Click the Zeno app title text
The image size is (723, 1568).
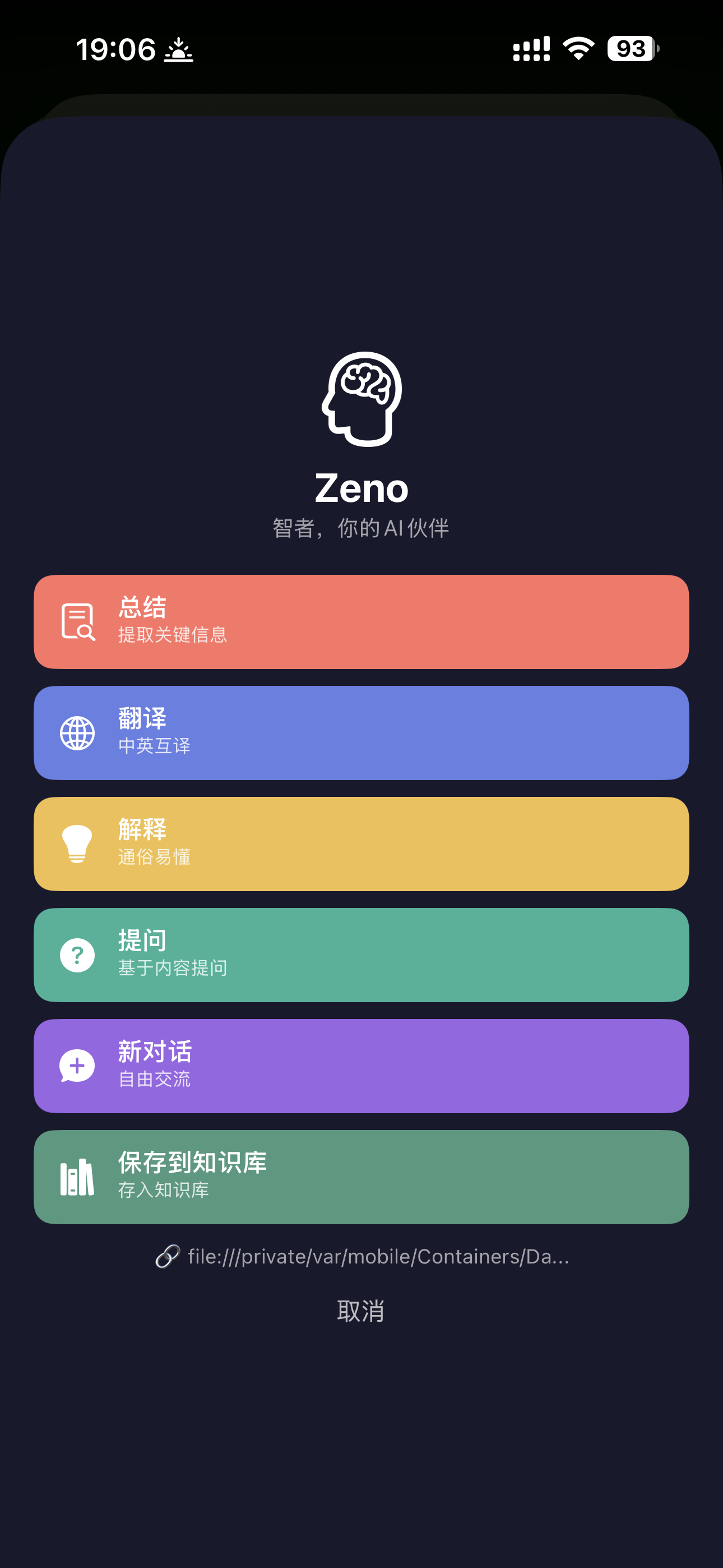[361, 487]
